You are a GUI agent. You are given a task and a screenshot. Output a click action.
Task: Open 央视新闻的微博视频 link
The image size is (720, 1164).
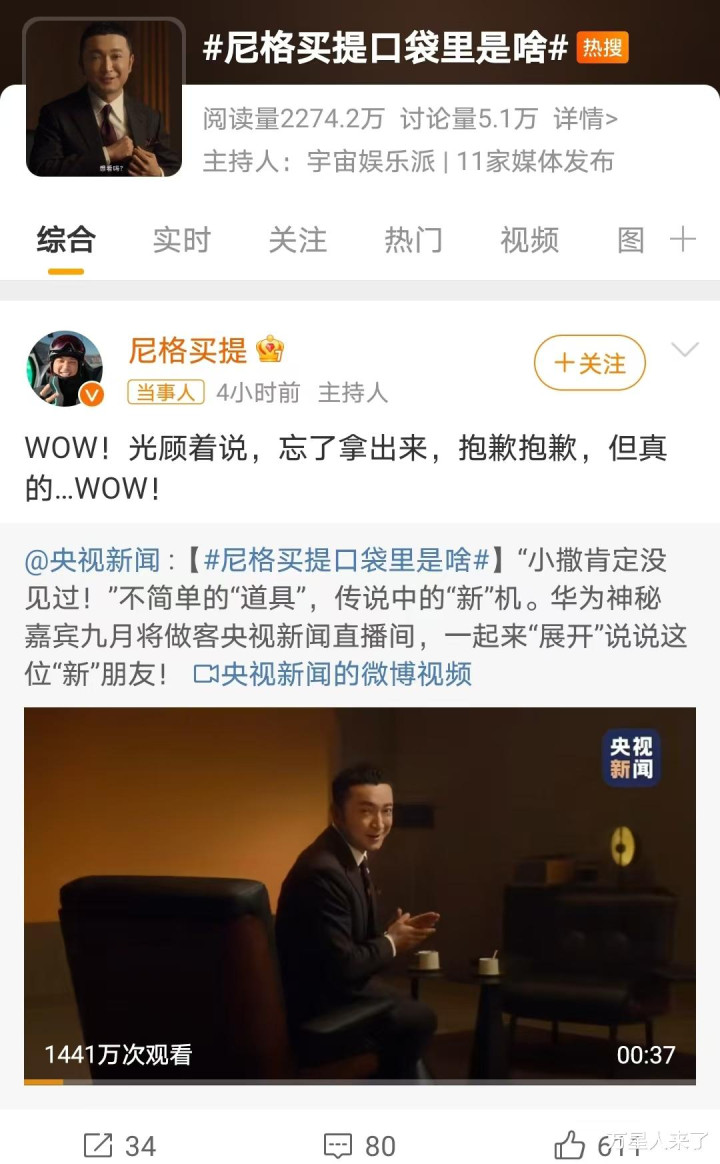coord(333,674)
